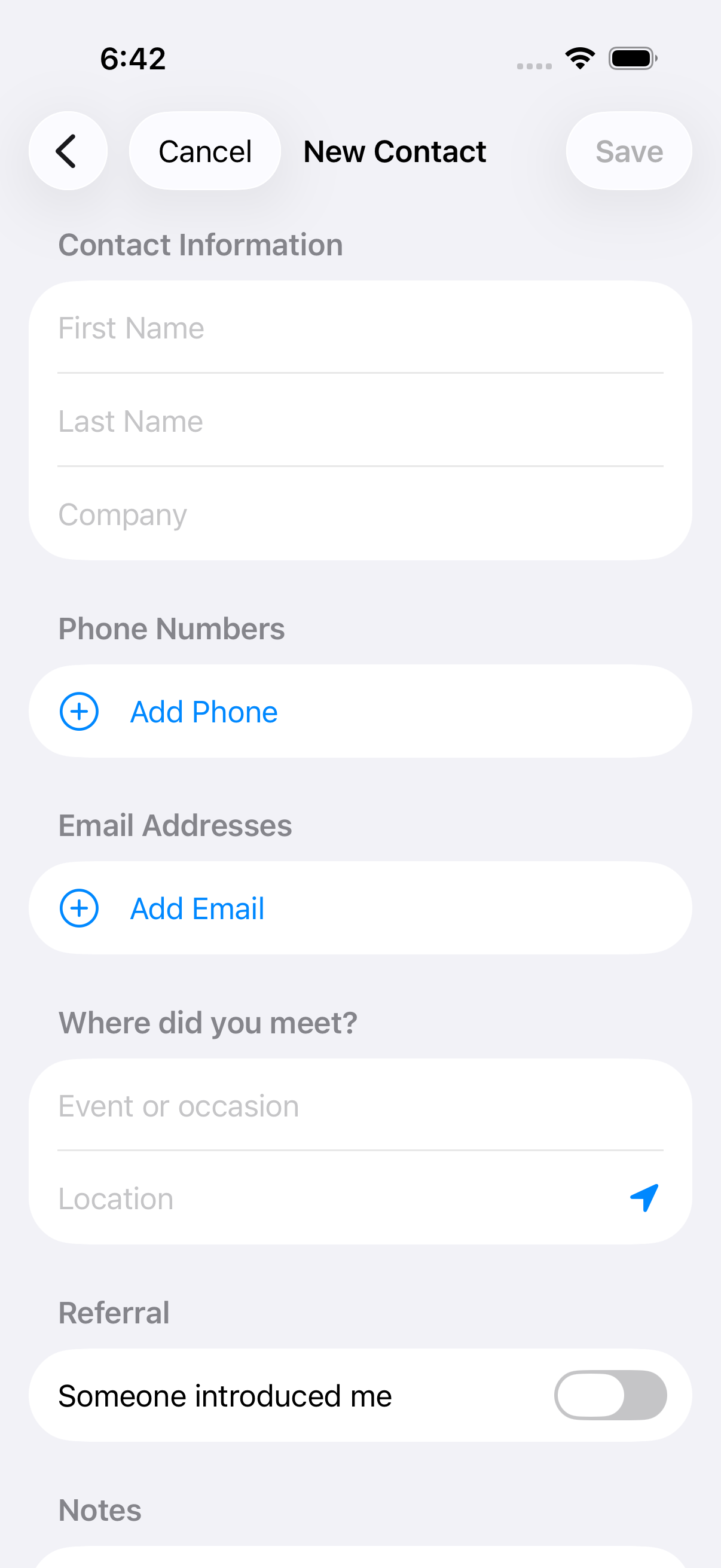Tap the clock showing 6:42
The image size is (721, 1568).
pos(133,58)
